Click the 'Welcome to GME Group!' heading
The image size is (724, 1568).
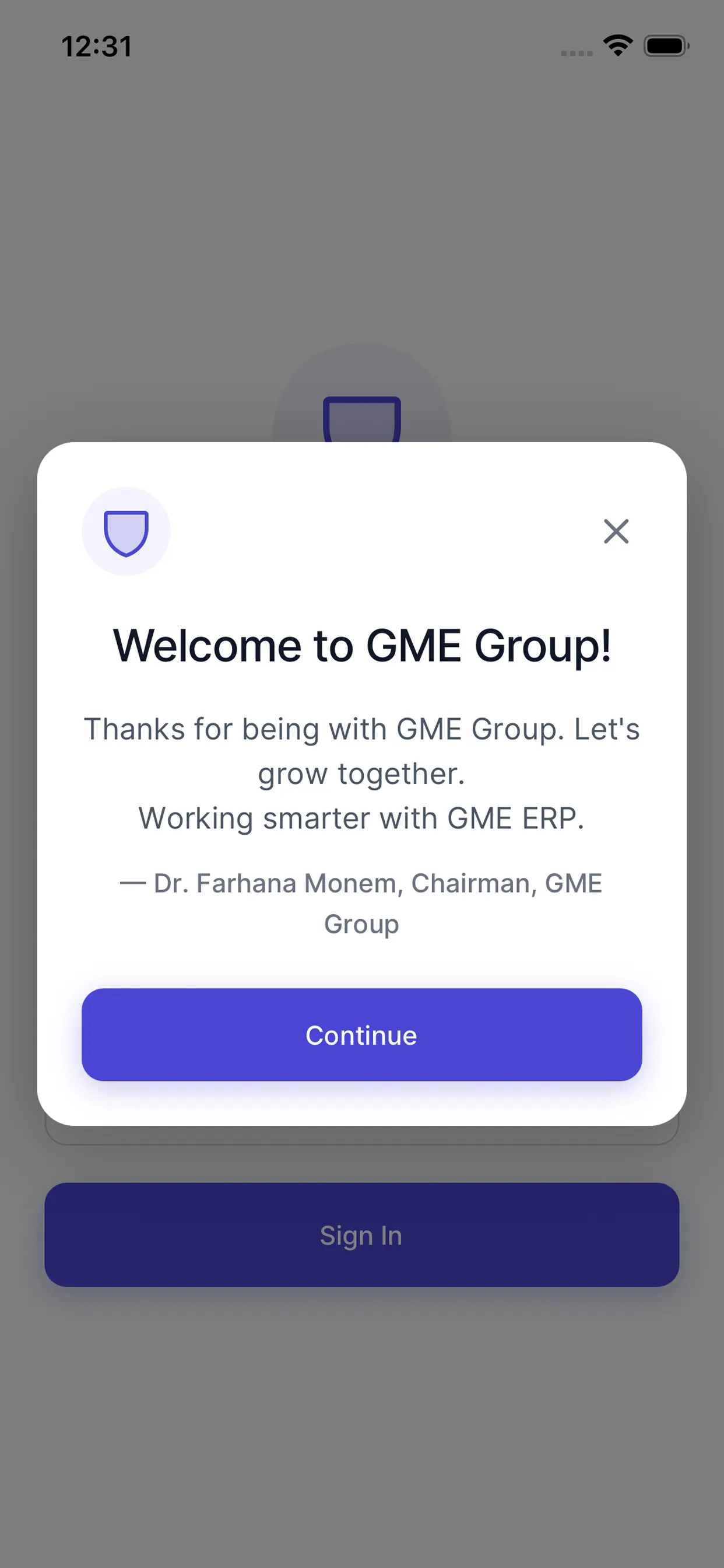pyautogui.click(x=361, y=645)
